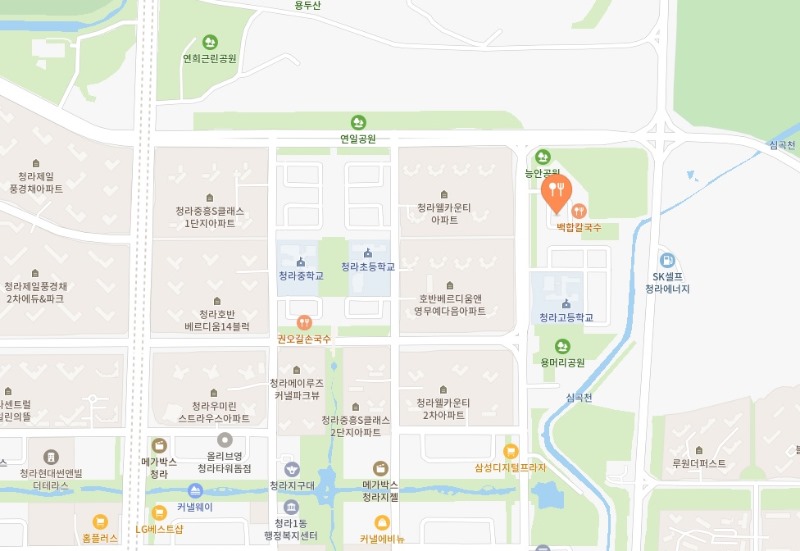Select the 청라고등학교 school marker
The image size is (800, 551).
coord(566,303)
